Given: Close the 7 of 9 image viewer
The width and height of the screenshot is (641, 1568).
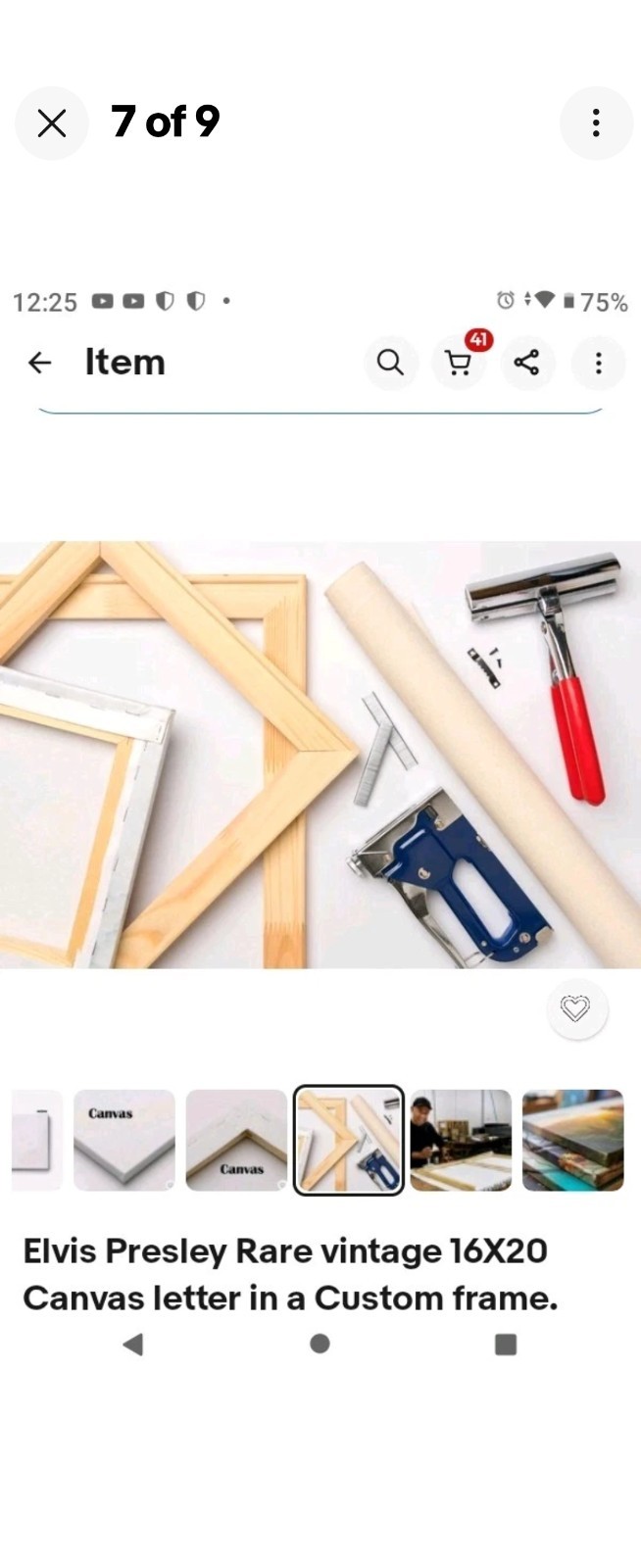Looking at the screenshot, I should [x=51, y=123].
